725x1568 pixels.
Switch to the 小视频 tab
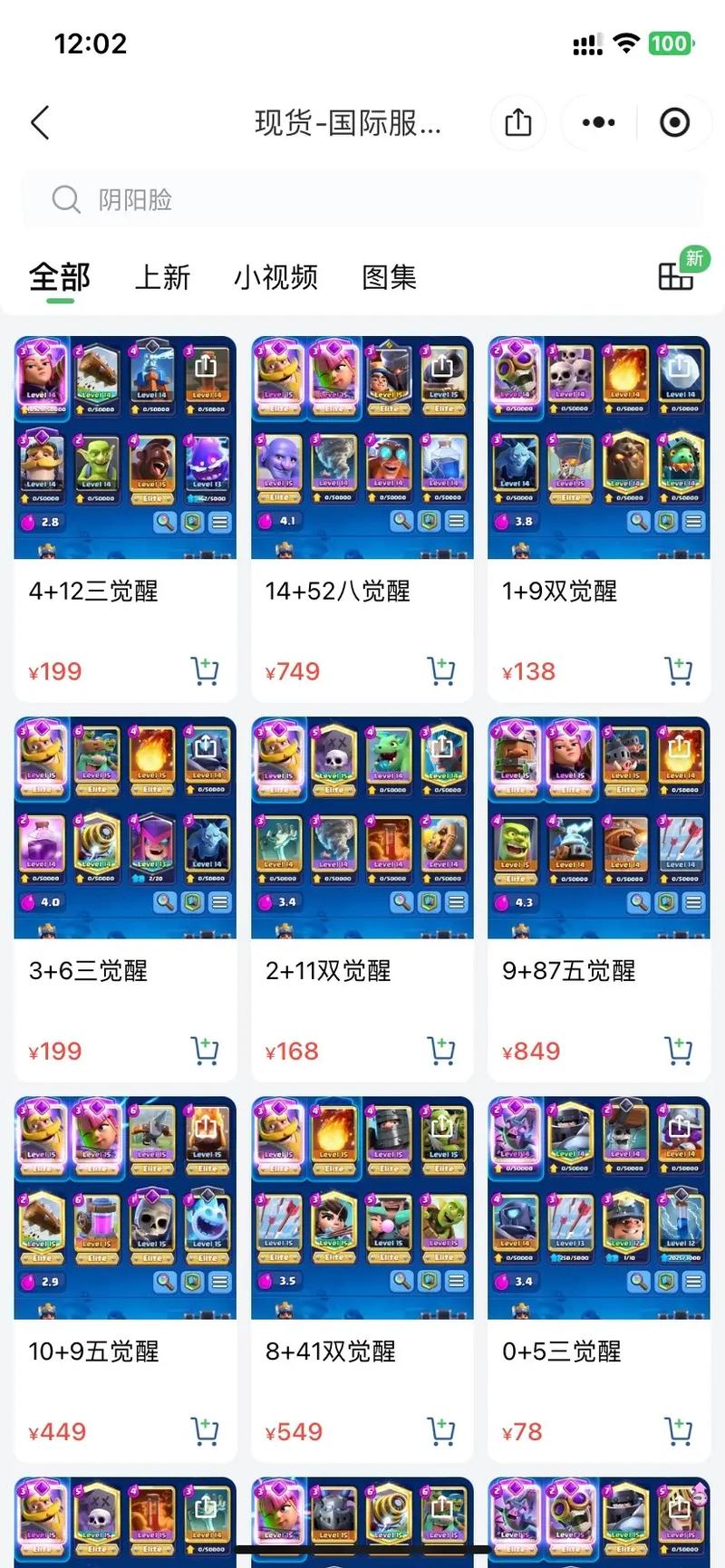[x=275, y=277]
